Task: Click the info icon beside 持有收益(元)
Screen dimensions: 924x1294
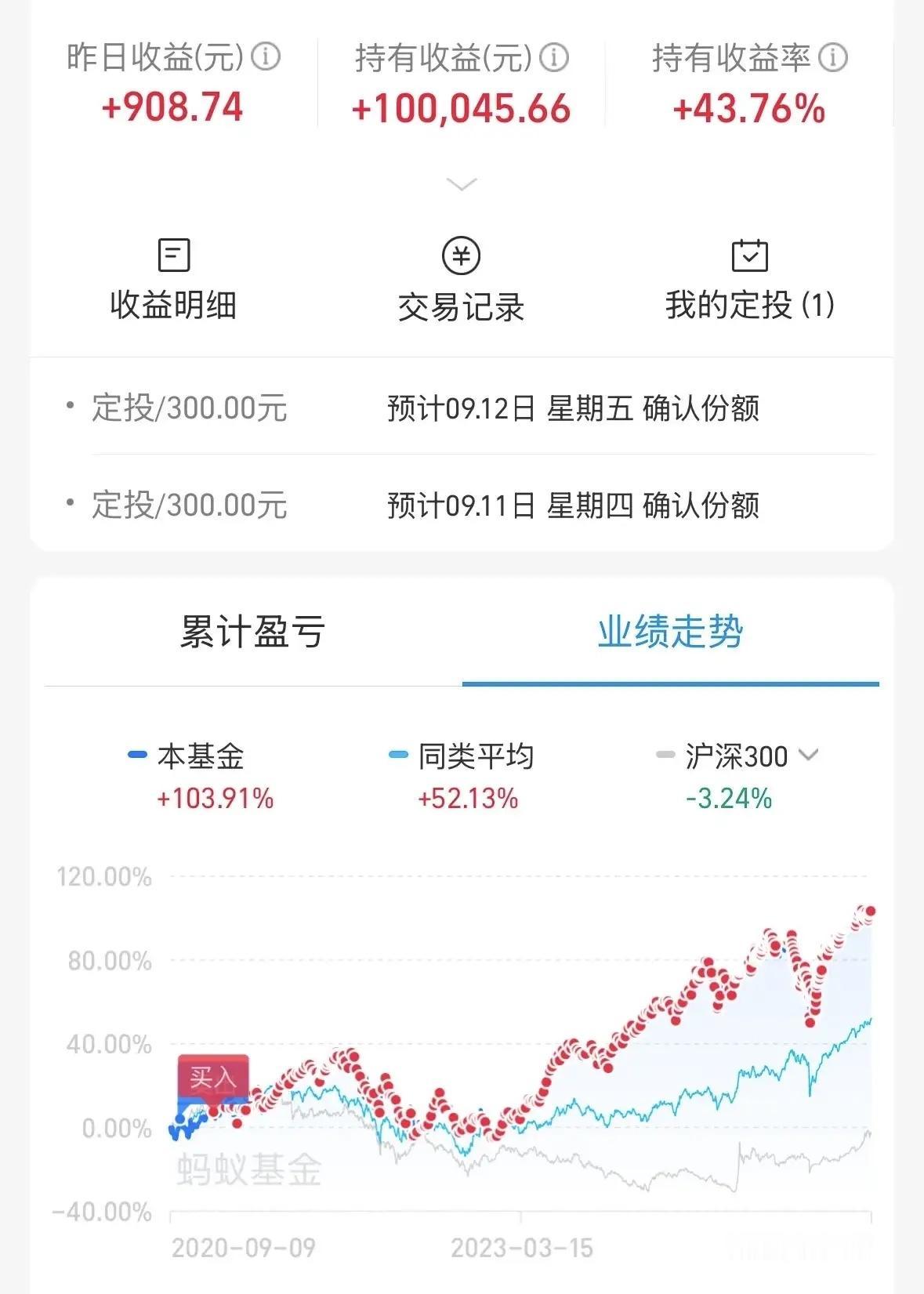Action: [x=555, y=56]
